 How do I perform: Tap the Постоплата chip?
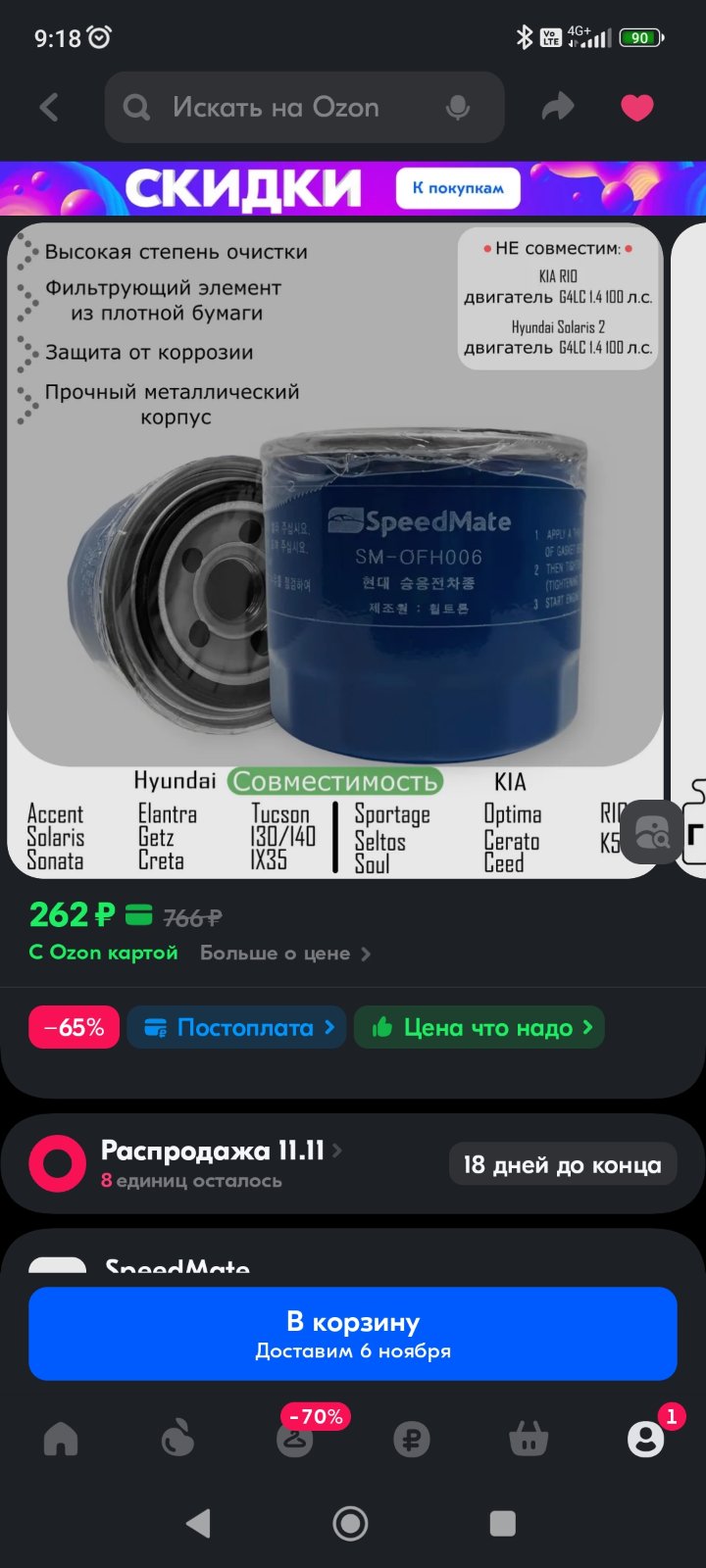[x=236, y=1027]
